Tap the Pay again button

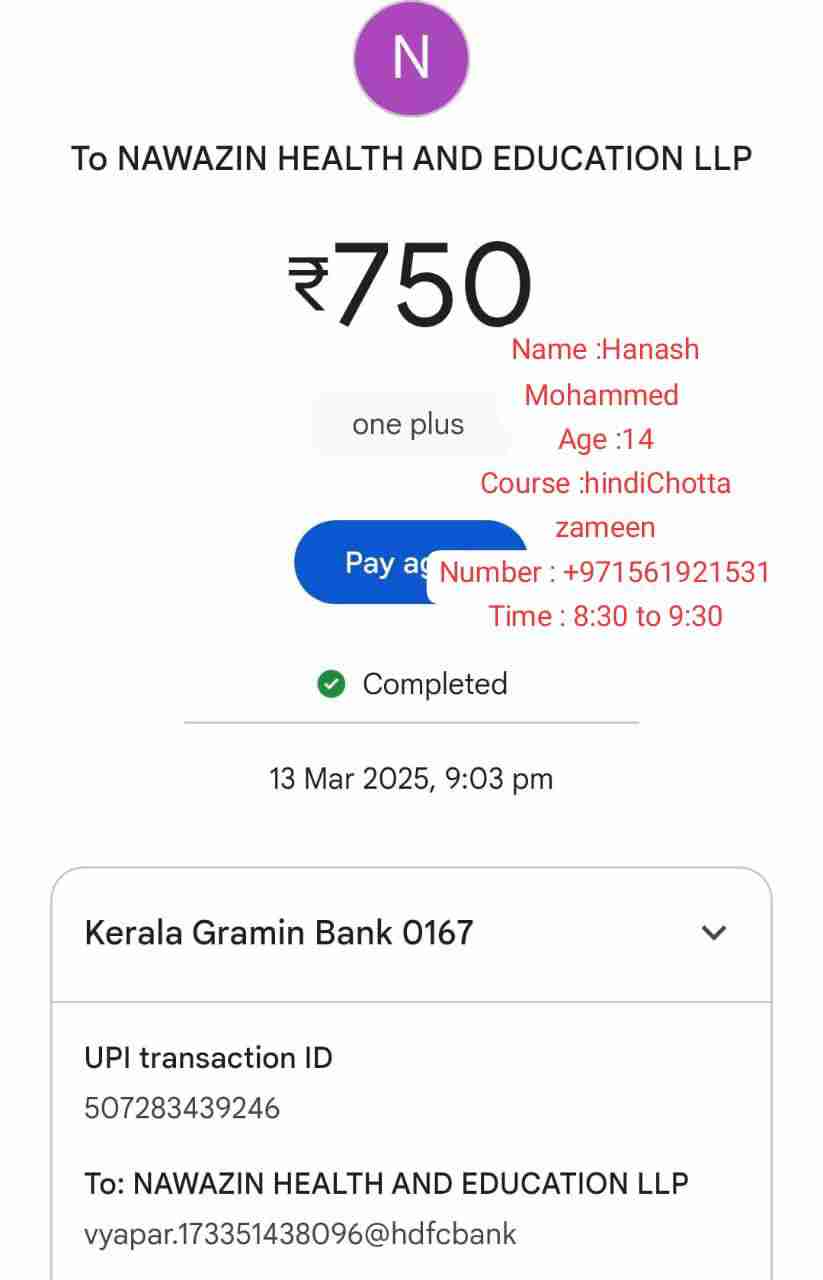point(372,562)
